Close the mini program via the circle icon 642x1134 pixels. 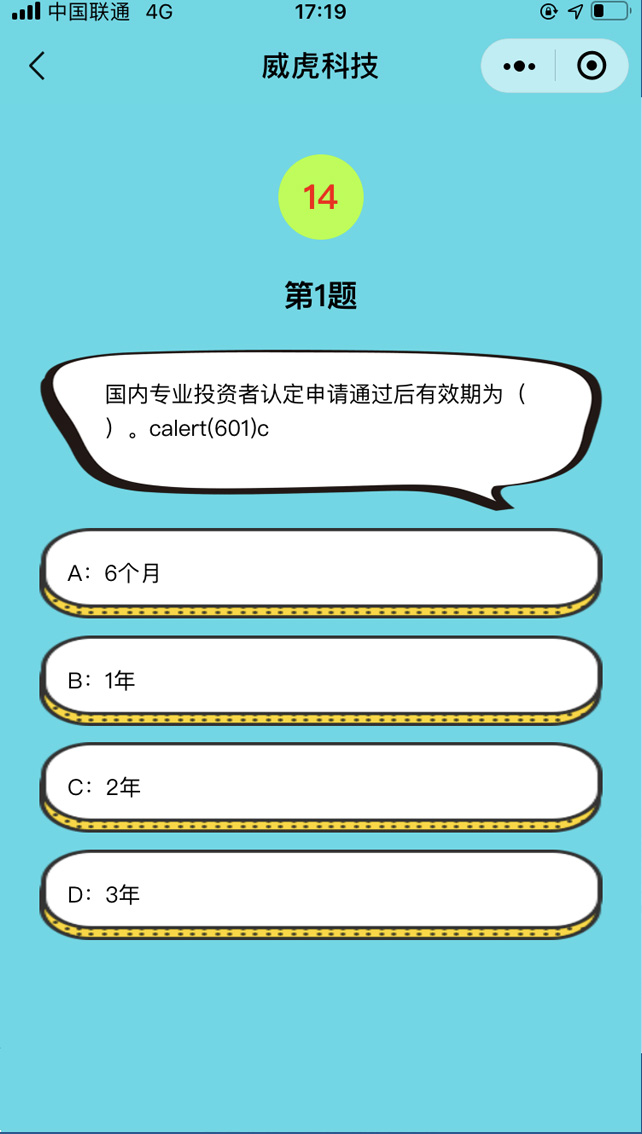pyautogui.click(x=592, y=67)
